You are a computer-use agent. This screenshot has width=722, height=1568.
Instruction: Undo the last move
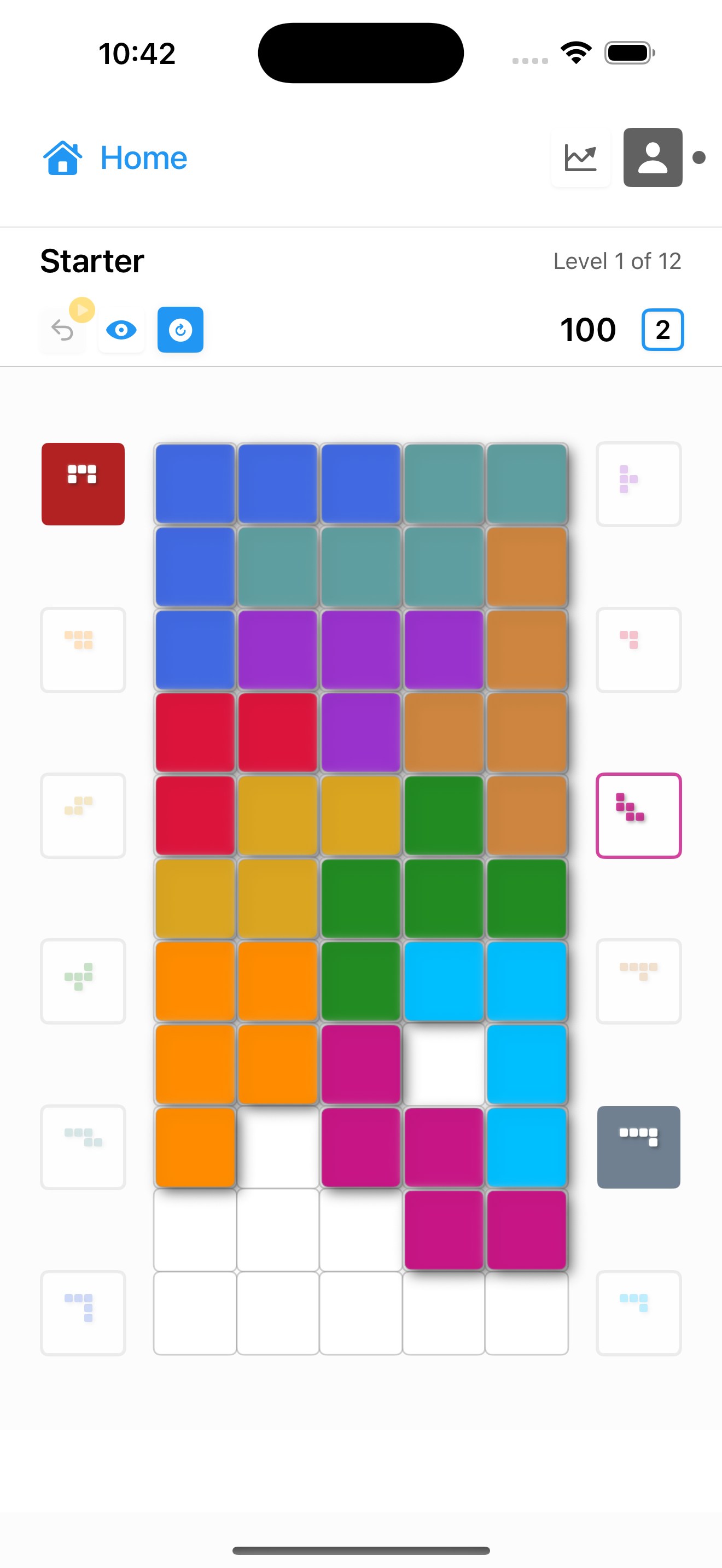[62, 331]
